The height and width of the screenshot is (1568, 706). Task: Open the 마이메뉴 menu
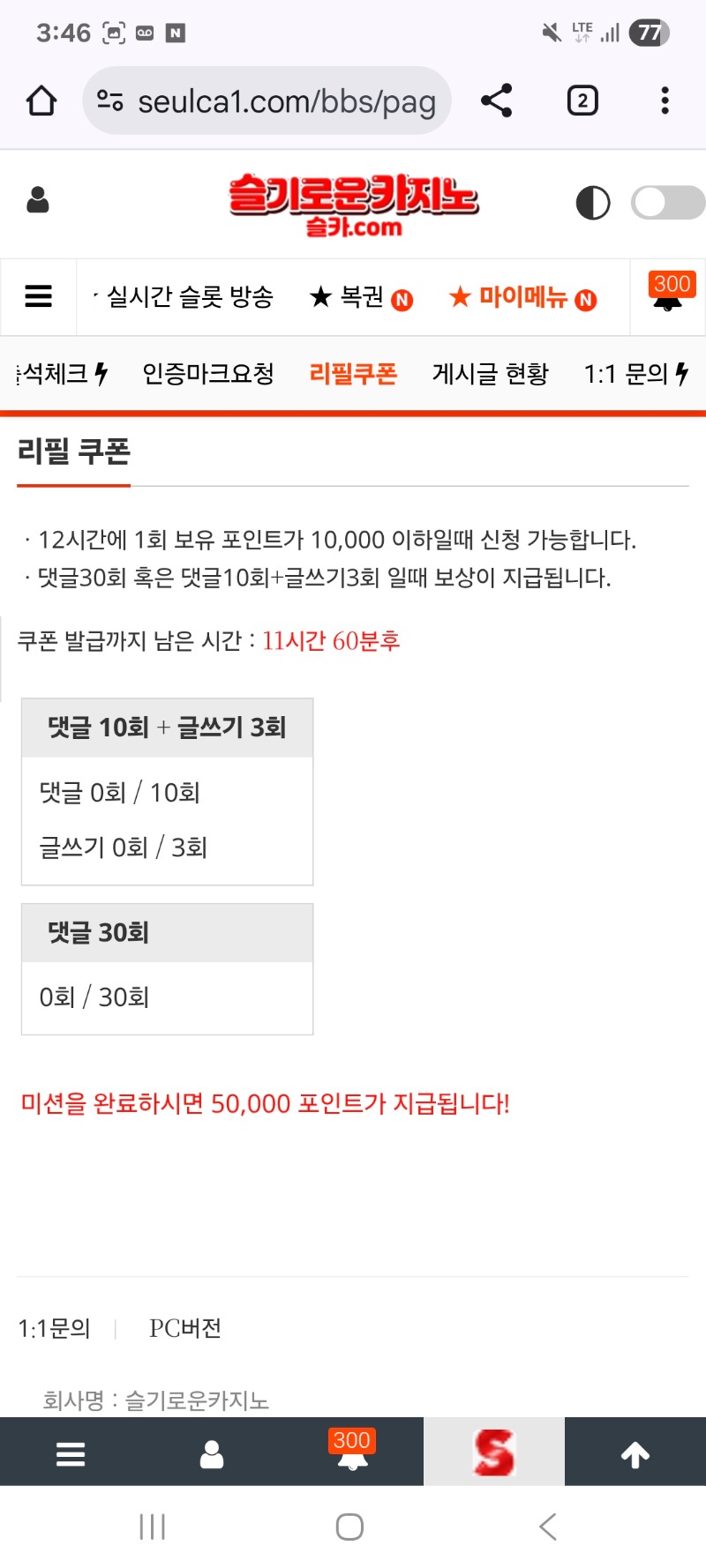(x=522, y=297)
